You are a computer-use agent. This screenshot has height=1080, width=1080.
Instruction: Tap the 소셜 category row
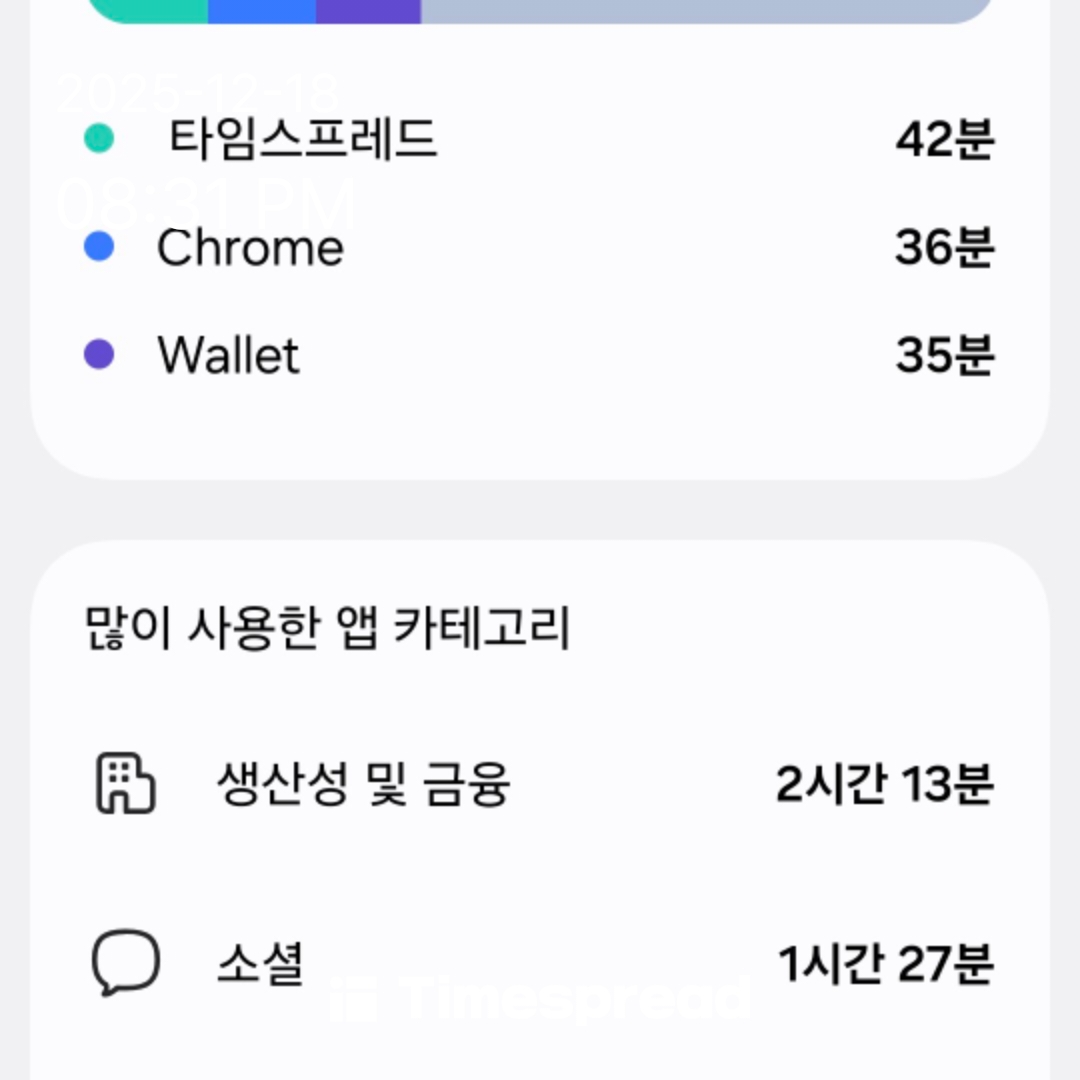point(260,964)
